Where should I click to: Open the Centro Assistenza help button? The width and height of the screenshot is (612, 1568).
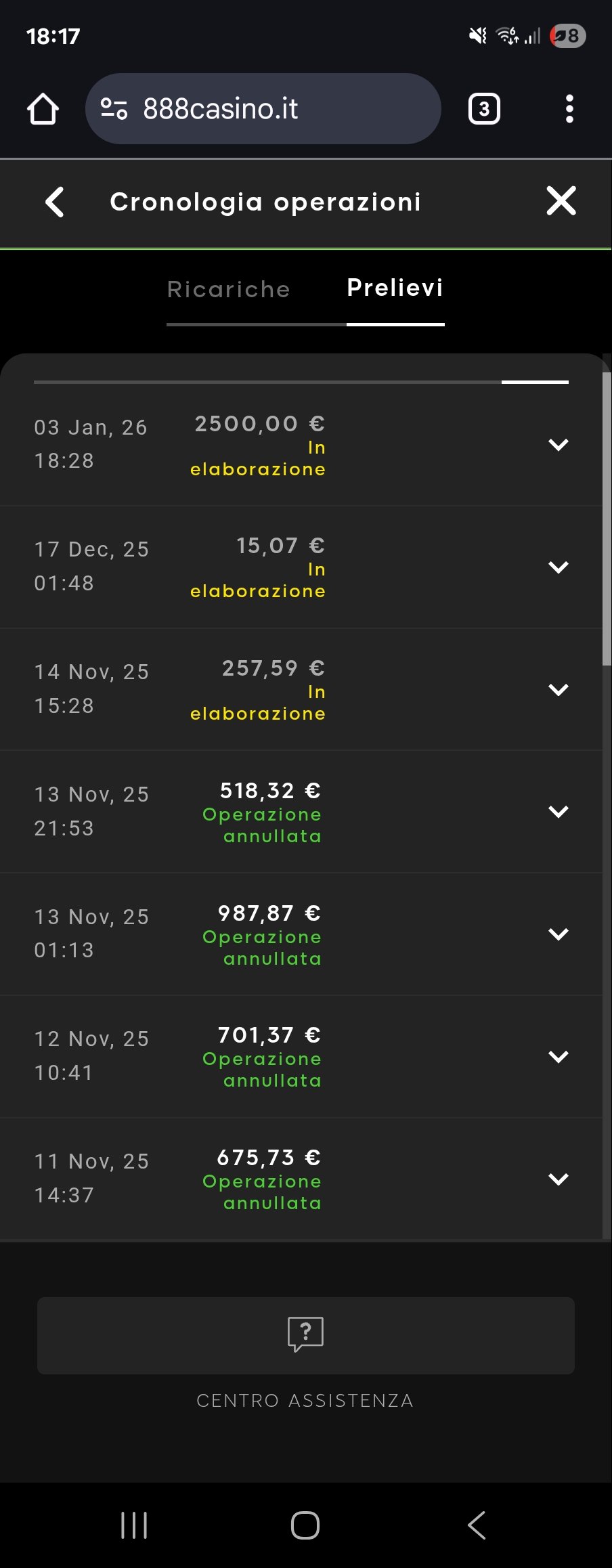click(305, 1336)
